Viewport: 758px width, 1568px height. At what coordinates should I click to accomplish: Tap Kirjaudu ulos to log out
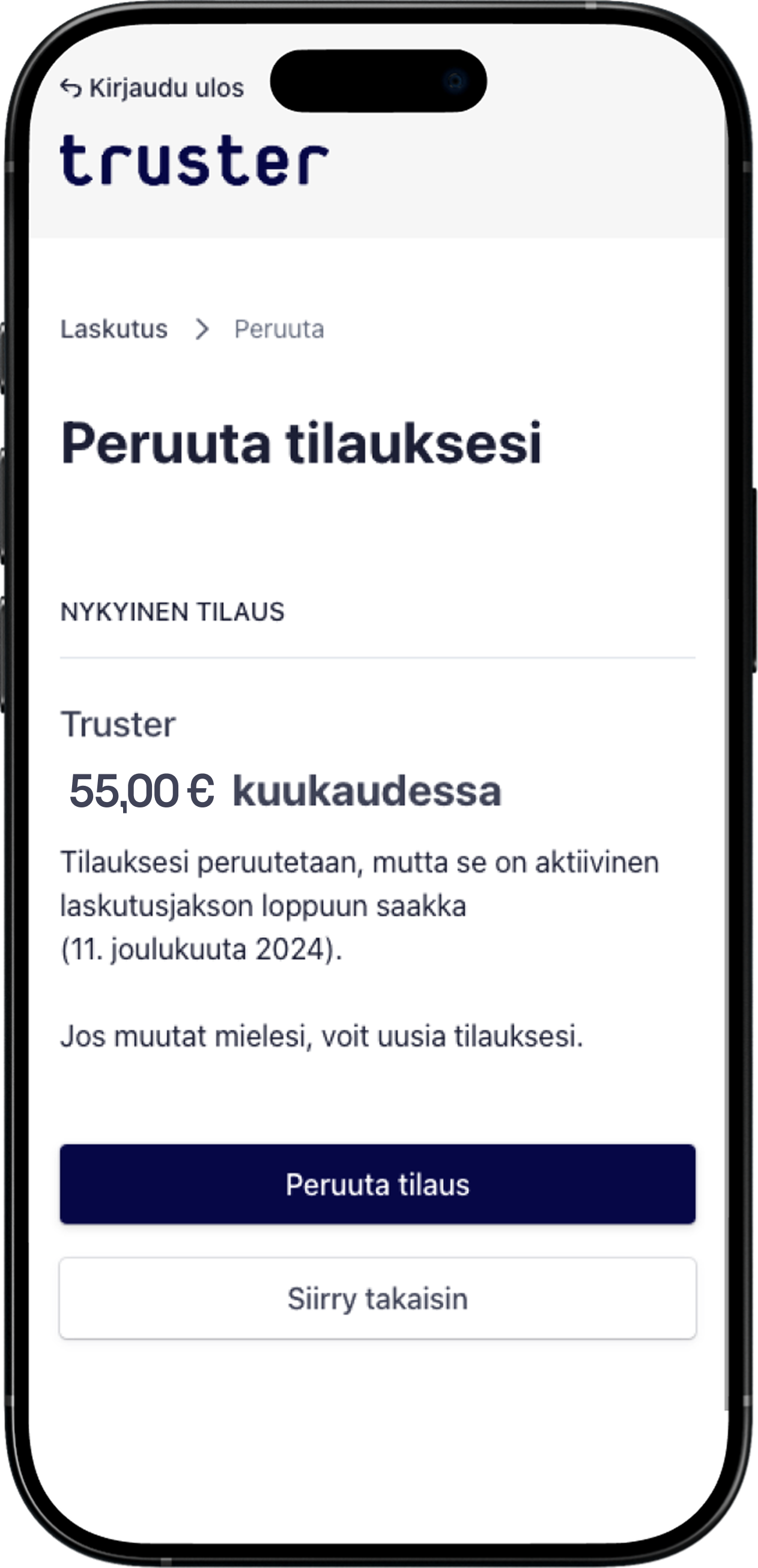click(152, 88)
